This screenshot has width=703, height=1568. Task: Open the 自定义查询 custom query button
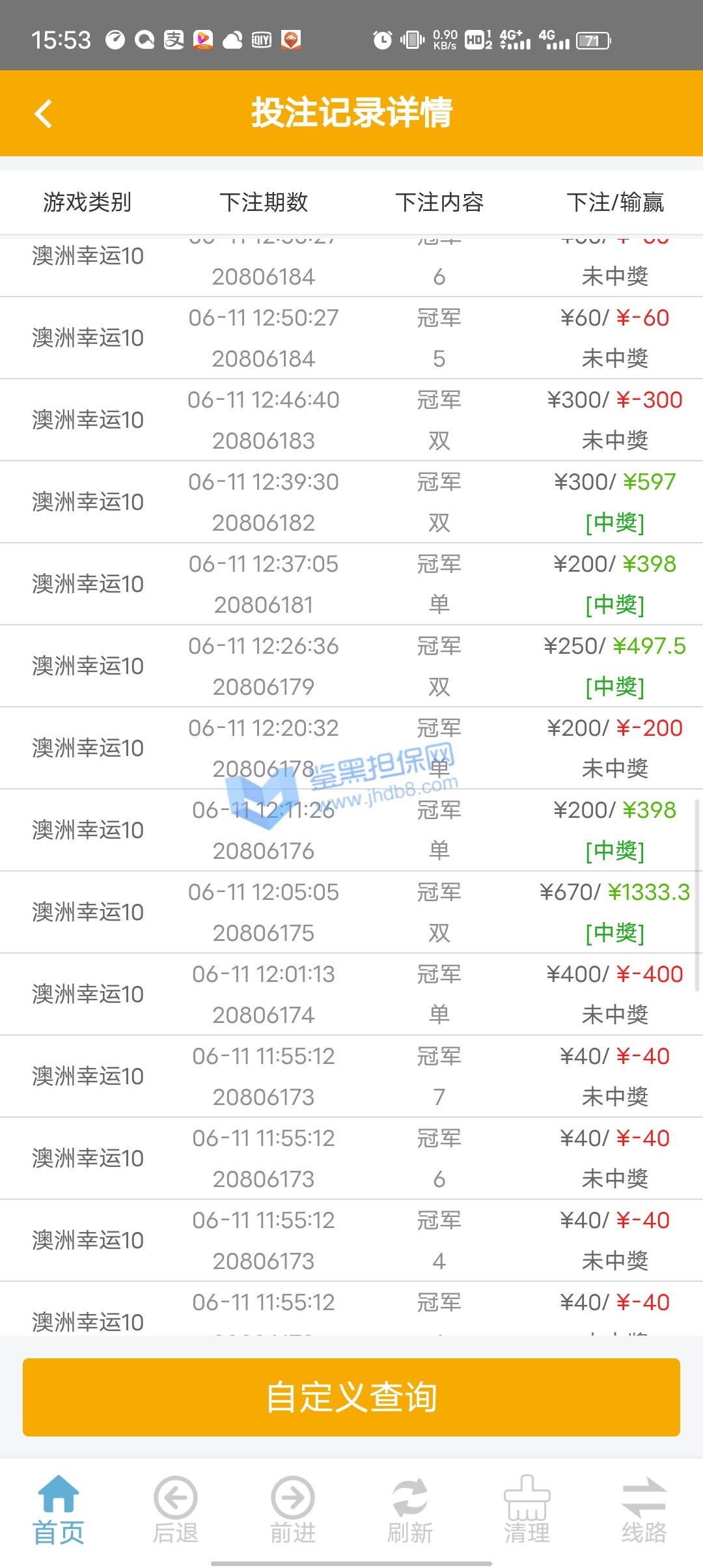coord(351,1397)
